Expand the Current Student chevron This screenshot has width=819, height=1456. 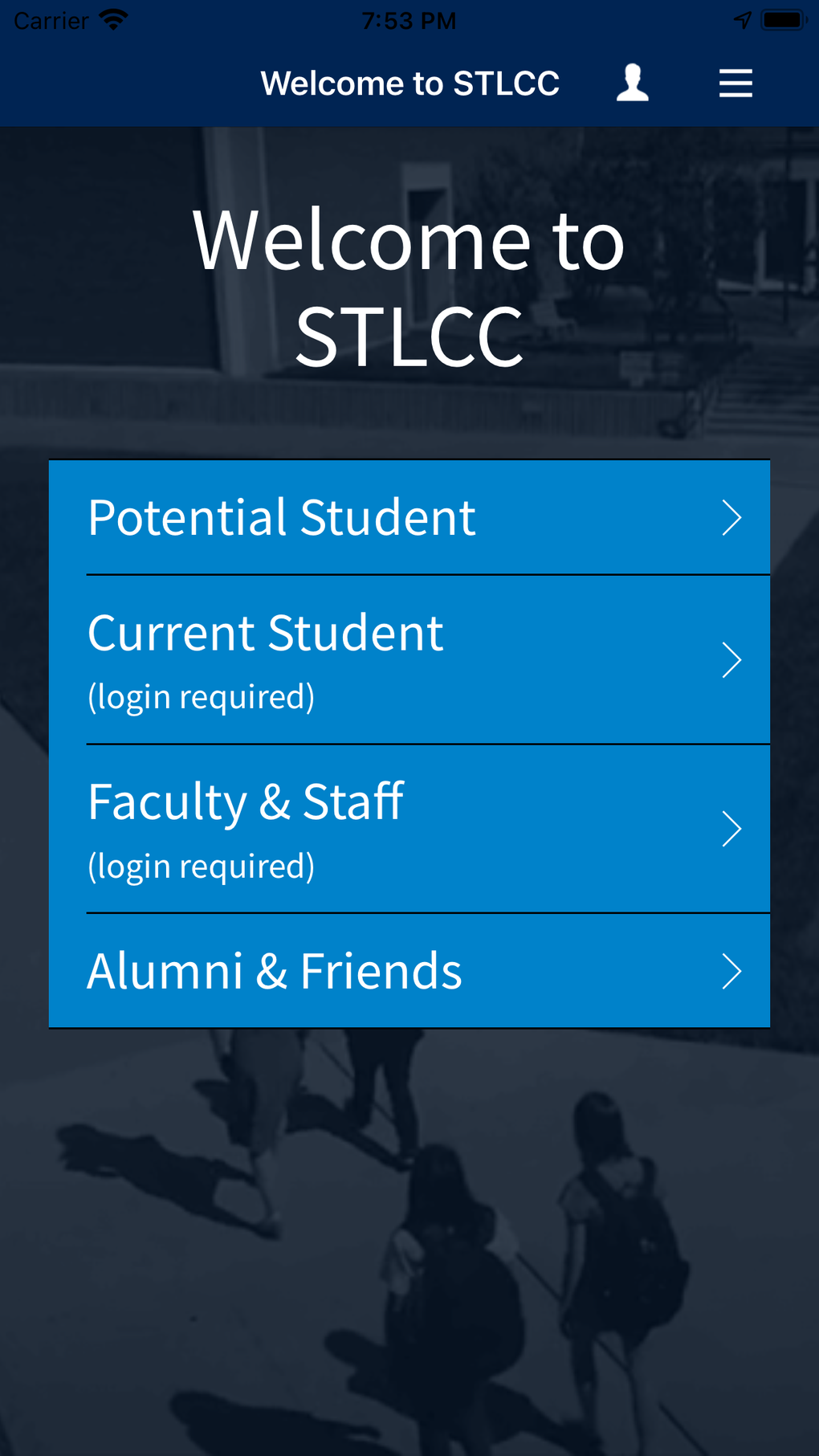(x=732, y=659)
